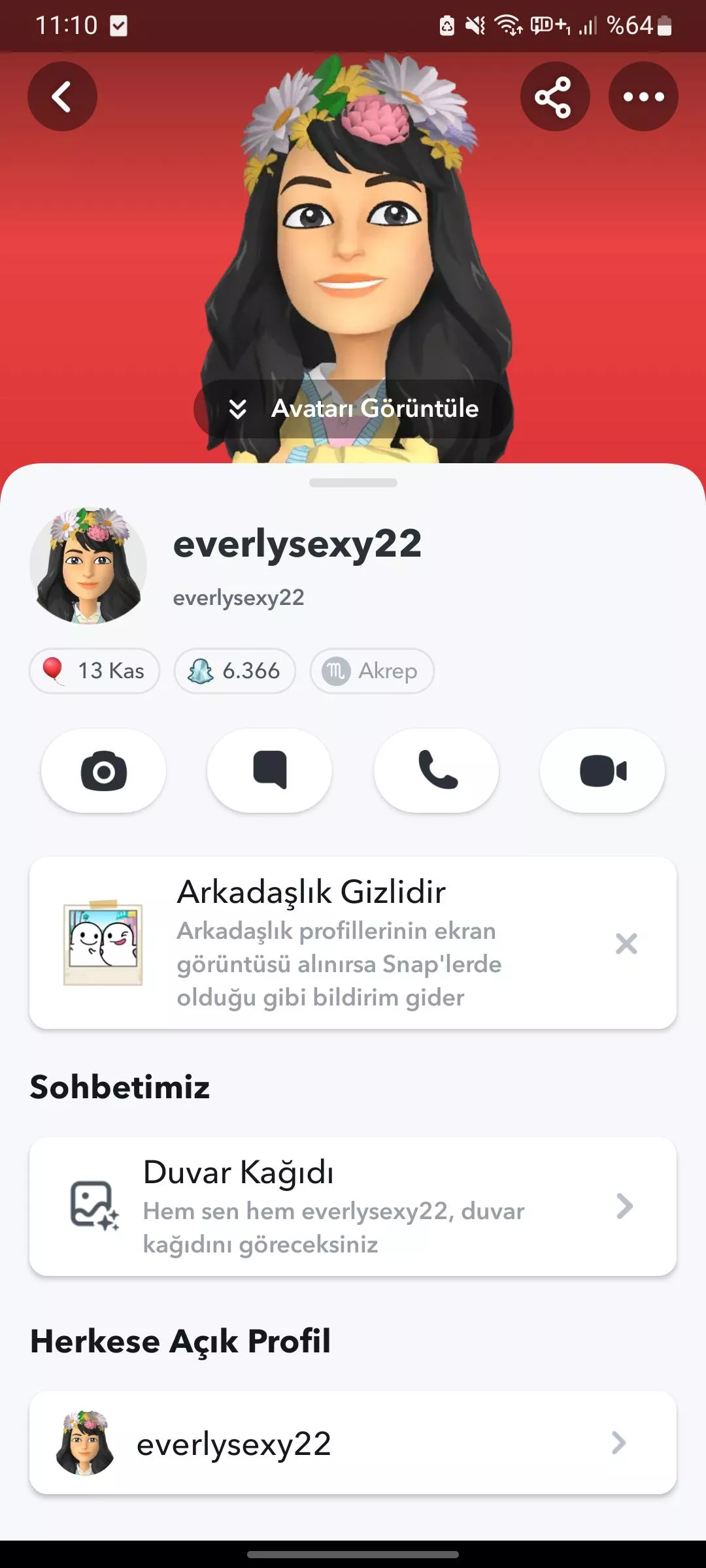Open everlysexy22 public profile row
Image resolution: width=706 pixels, height=1568 pixels.
pos(353,1443)
